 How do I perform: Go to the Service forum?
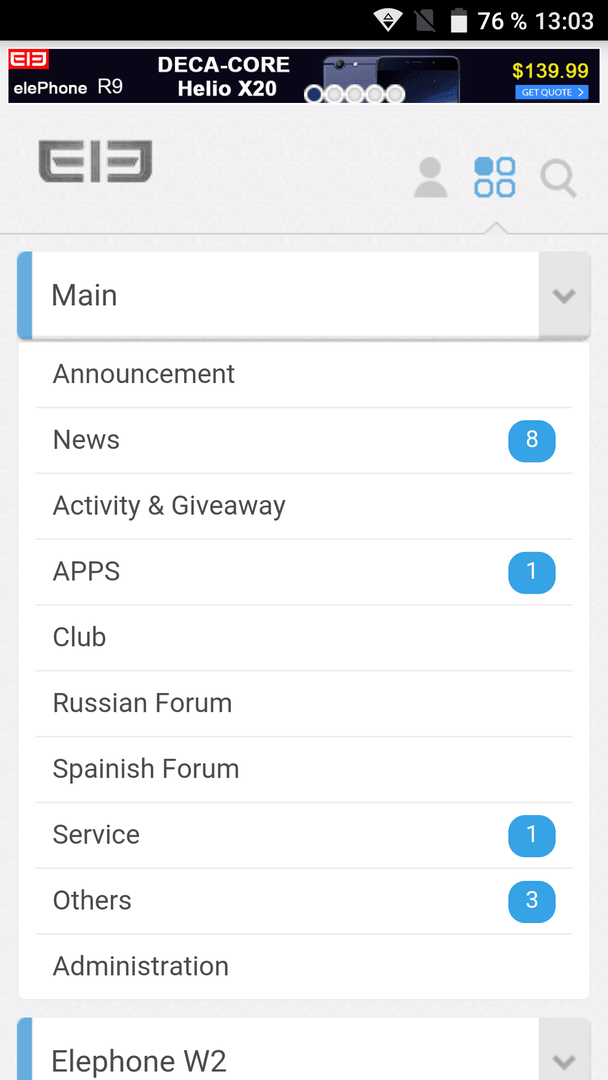pyautogui.click(x=304, y=835)
